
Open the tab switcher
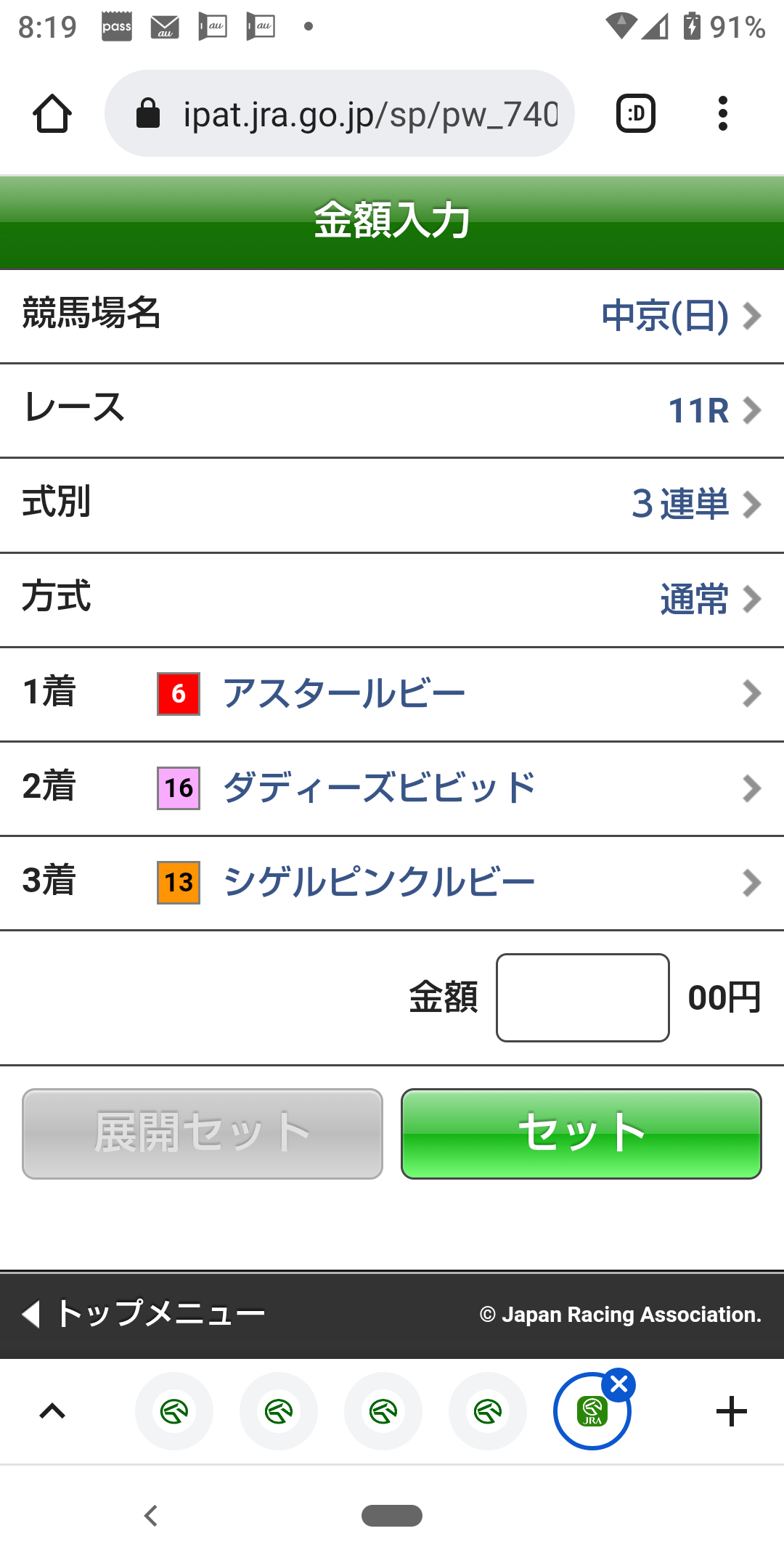click(635, 114)
